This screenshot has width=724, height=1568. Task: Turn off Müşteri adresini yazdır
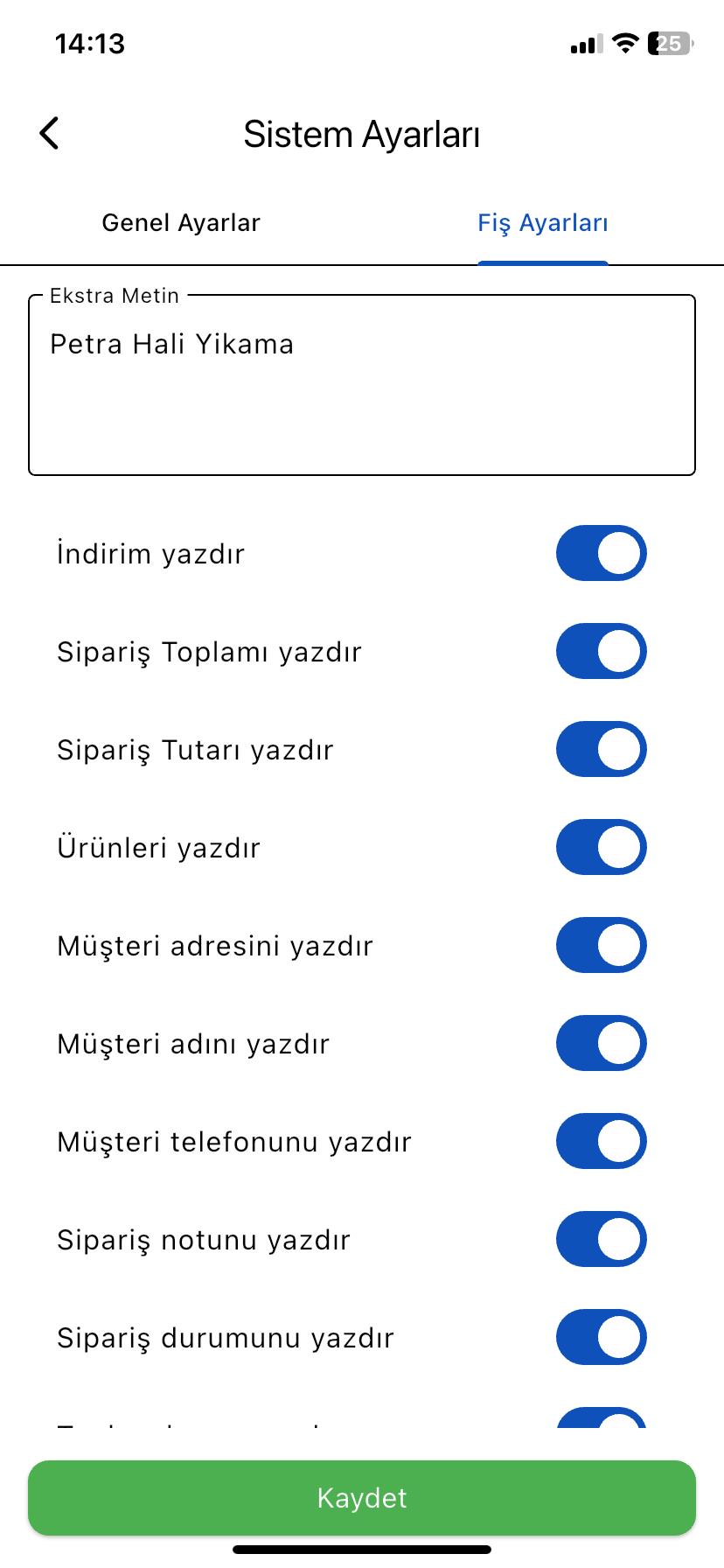pyautogui.click(x=601, y=945)
